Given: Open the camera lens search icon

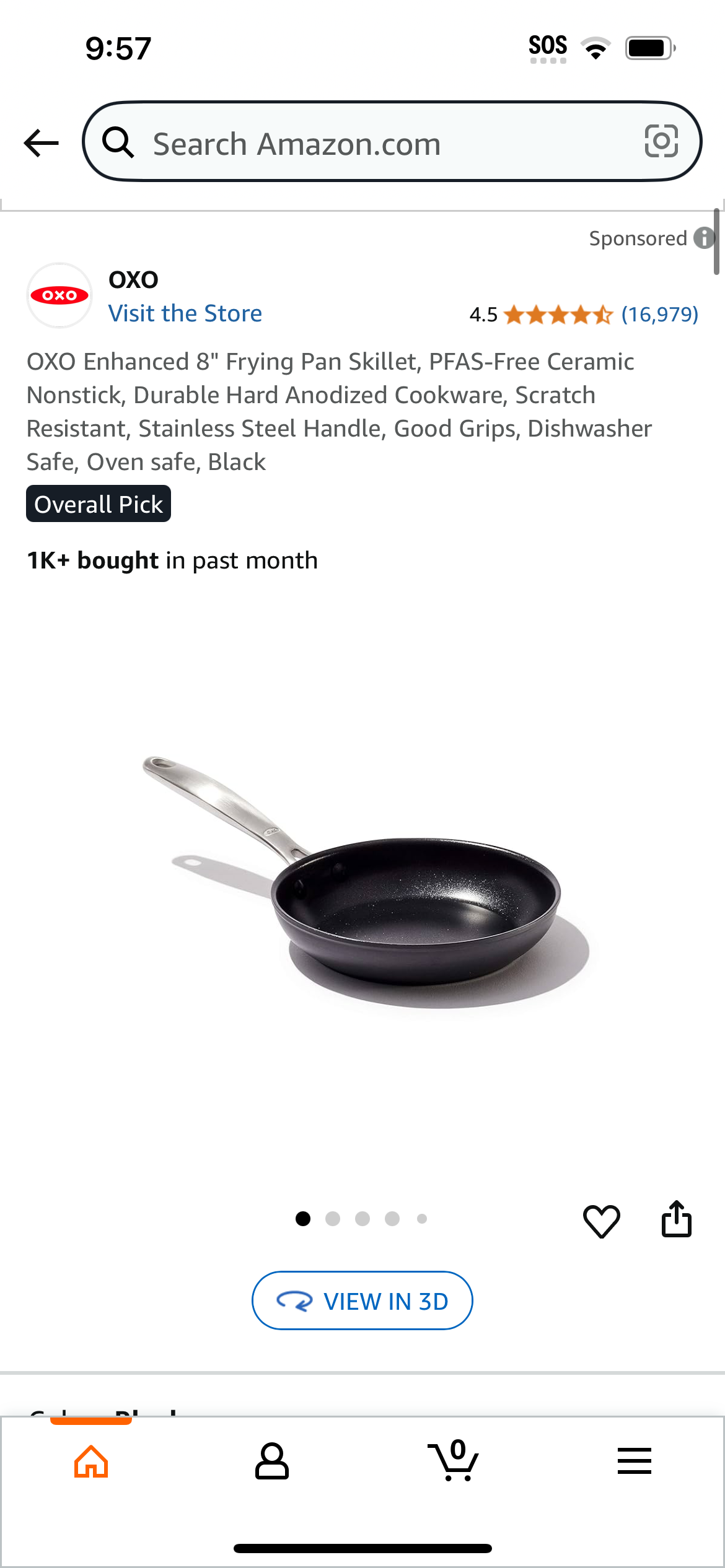Looking at the screenshot, I should [x=661, y=141].
